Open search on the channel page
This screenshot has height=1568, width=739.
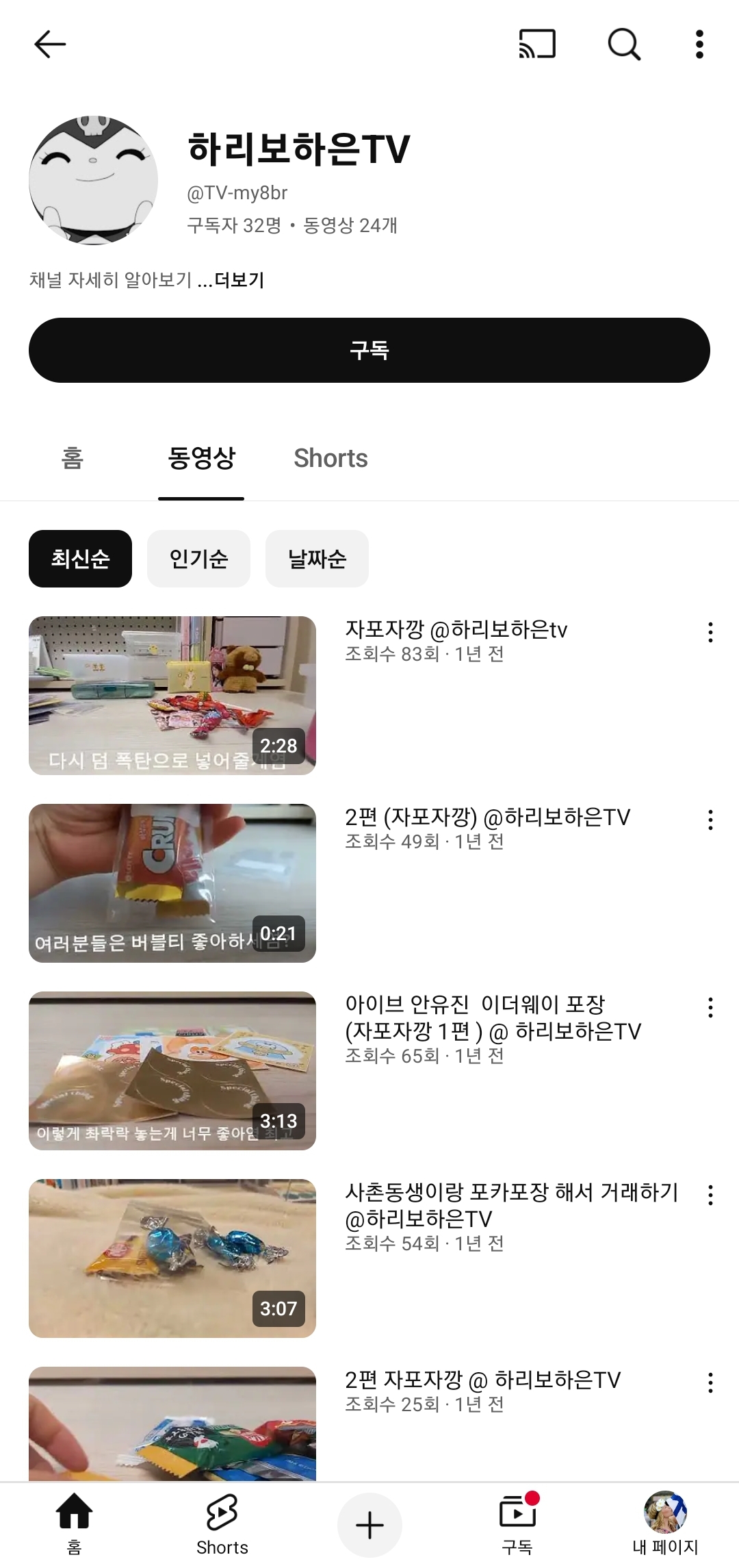[x=624, y=45]
